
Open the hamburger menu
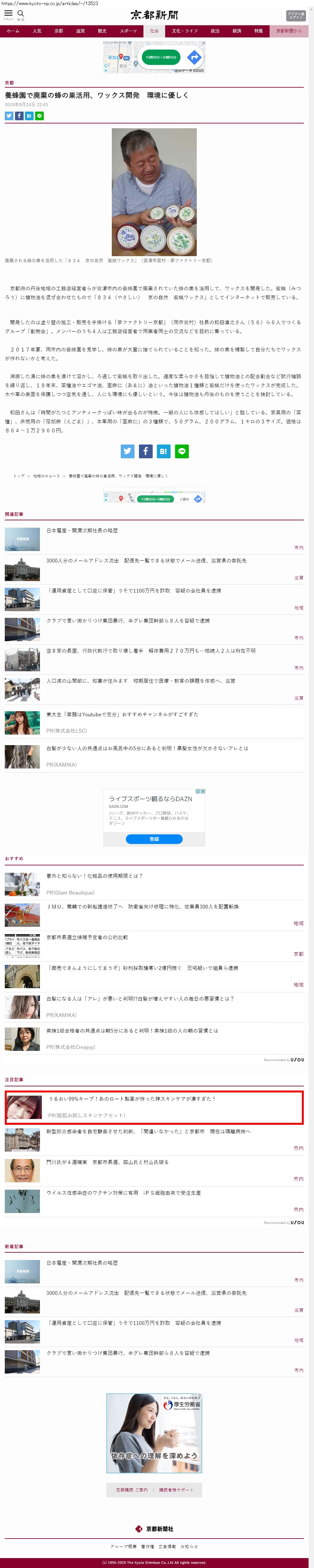tap(9, 14)
